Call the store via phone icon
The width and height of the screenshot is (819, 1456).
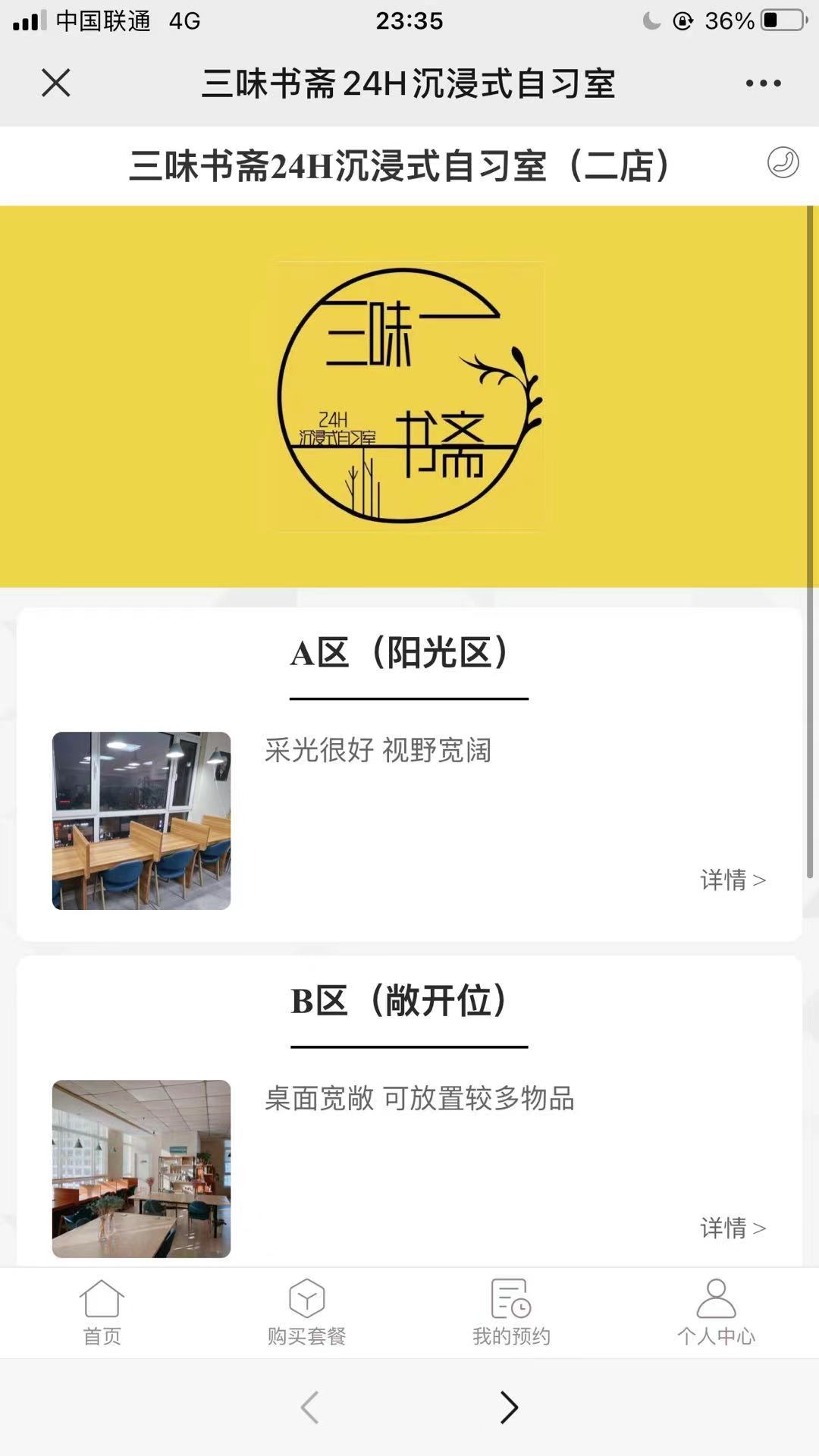click(783, 163)
